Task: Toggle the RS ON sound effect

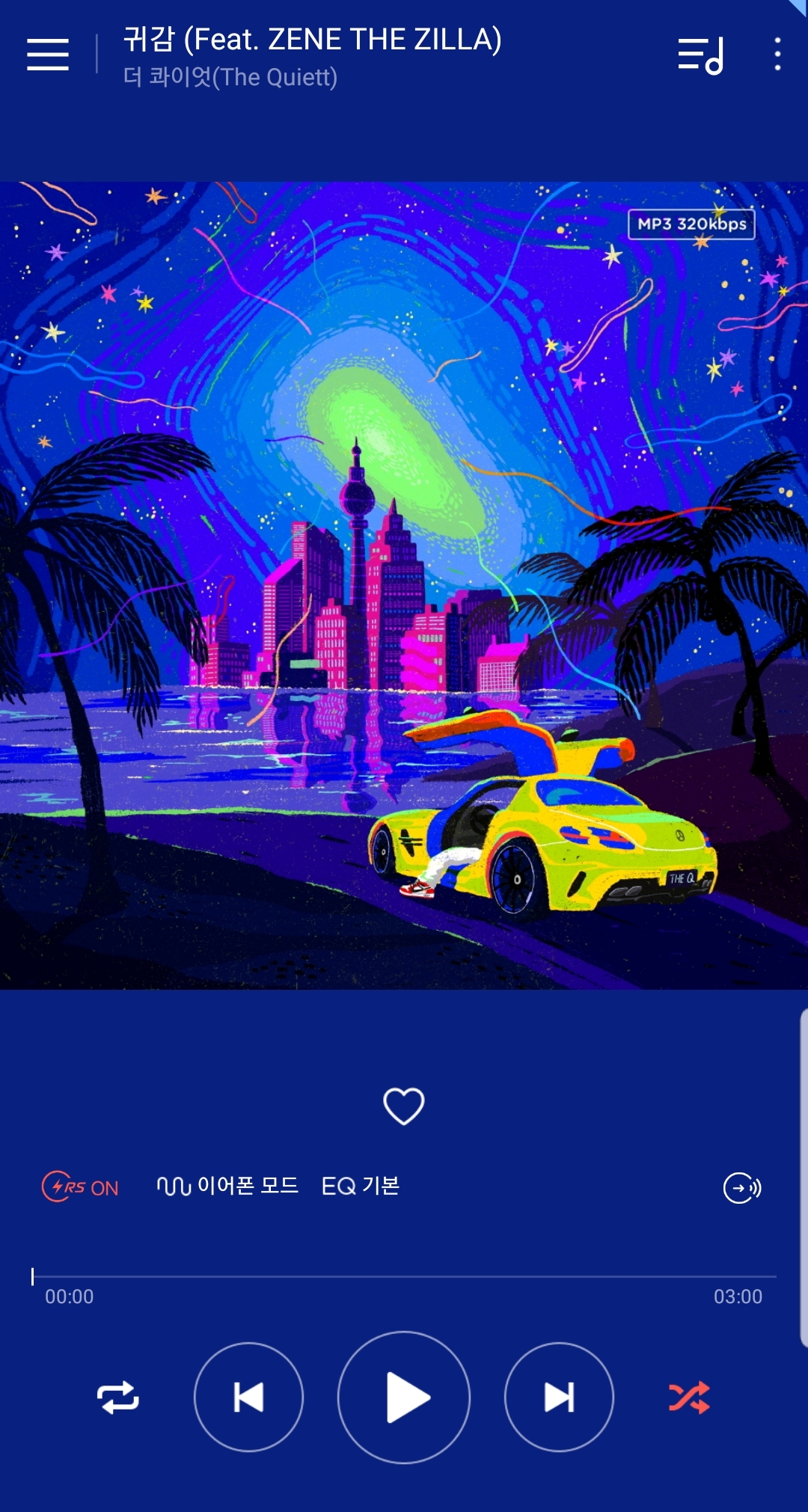Action: coord(80,1187)
